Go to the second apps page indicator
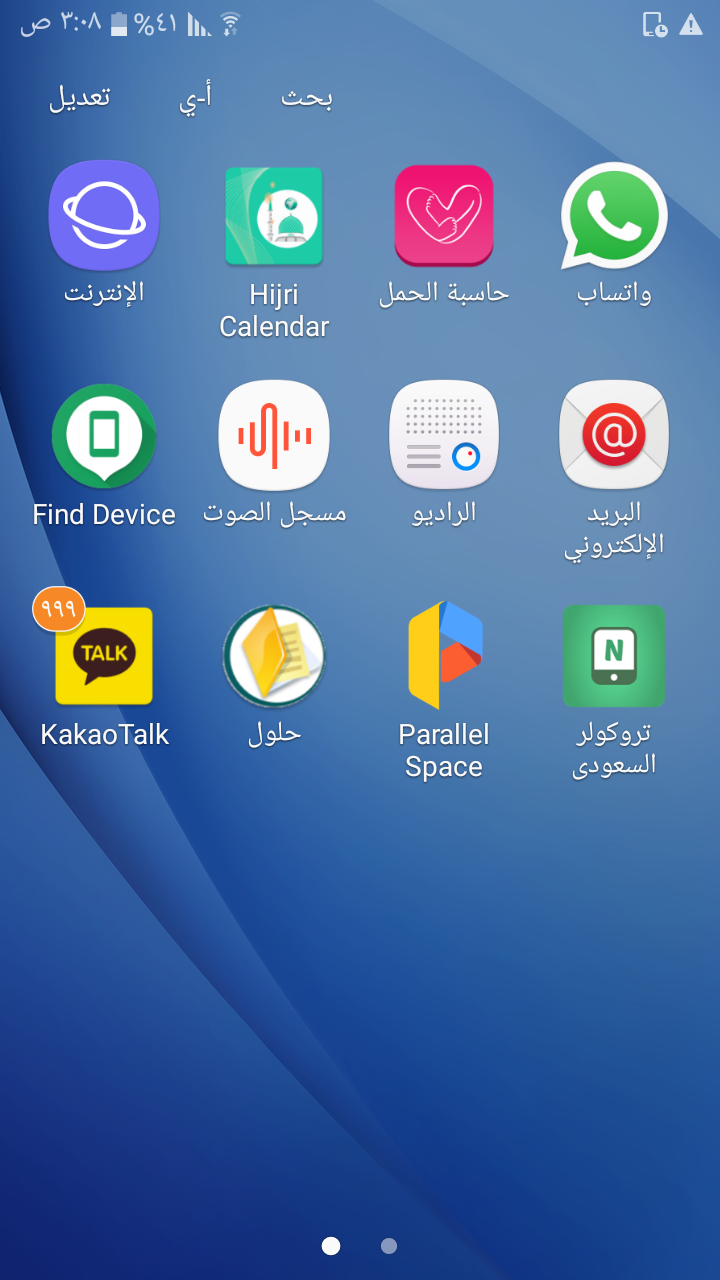This screenshot has height=1280, width=720. point(389,1246)
